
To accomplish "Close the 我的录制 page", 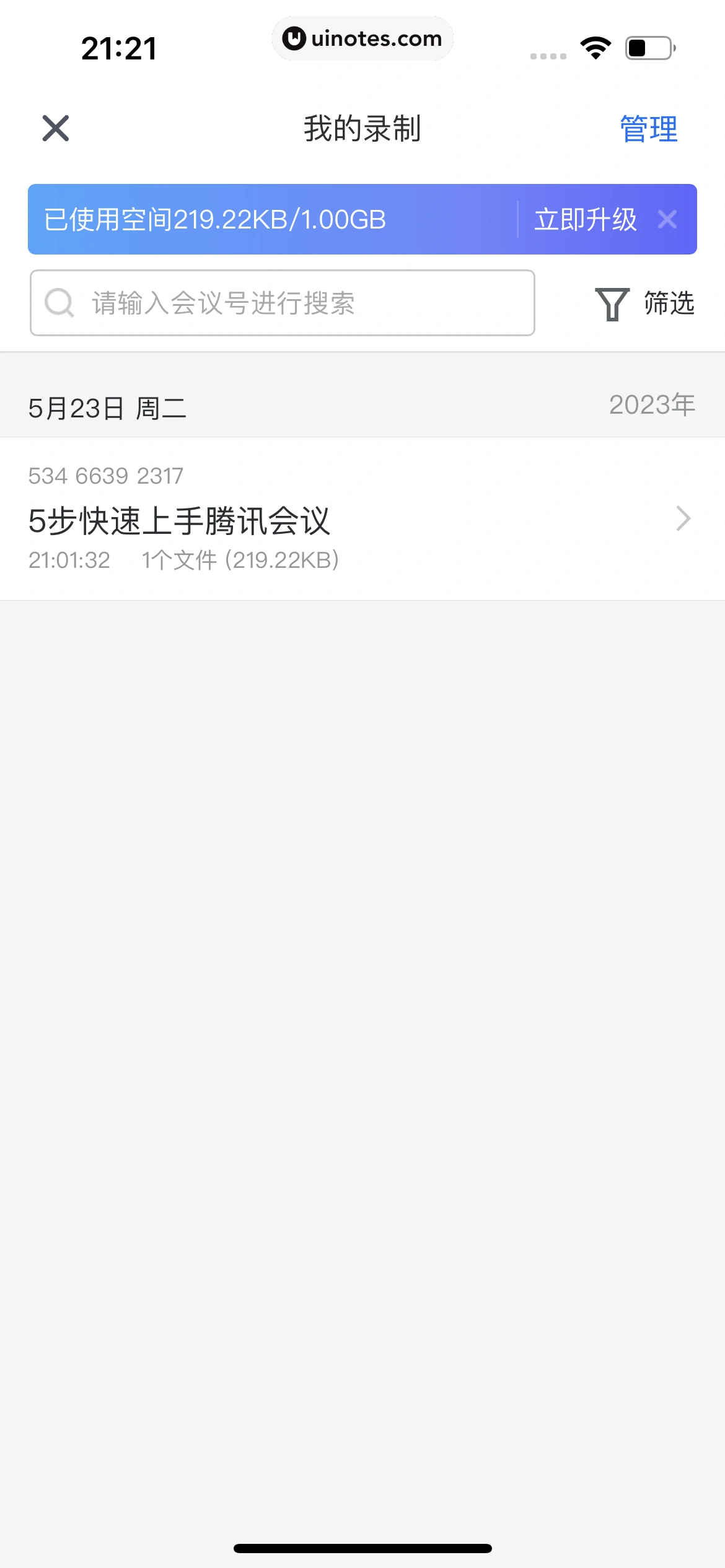I will point(56,128).
